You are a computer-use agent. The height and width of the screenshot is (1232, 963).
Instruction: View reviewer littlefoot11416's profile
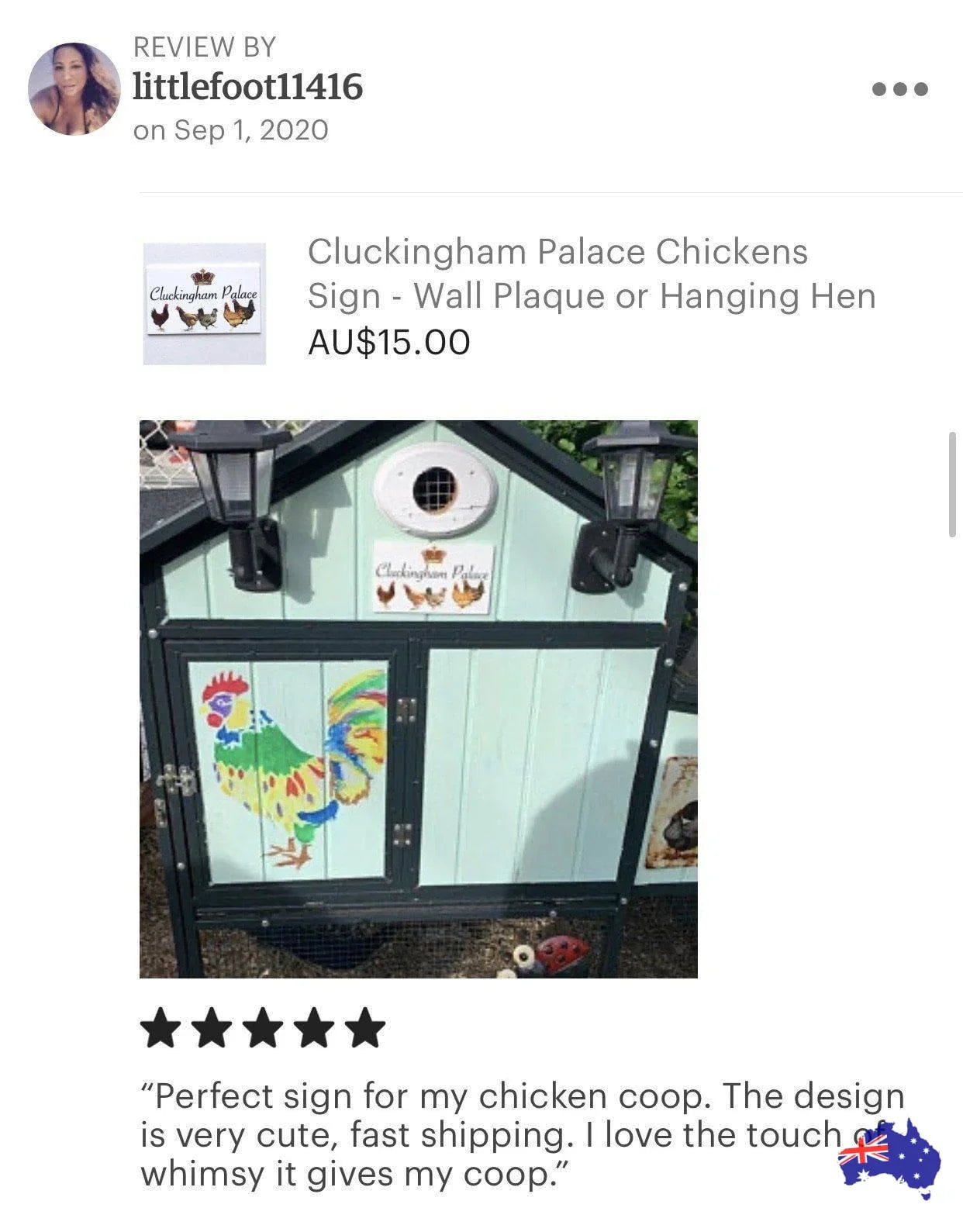[x=247, y=87]
